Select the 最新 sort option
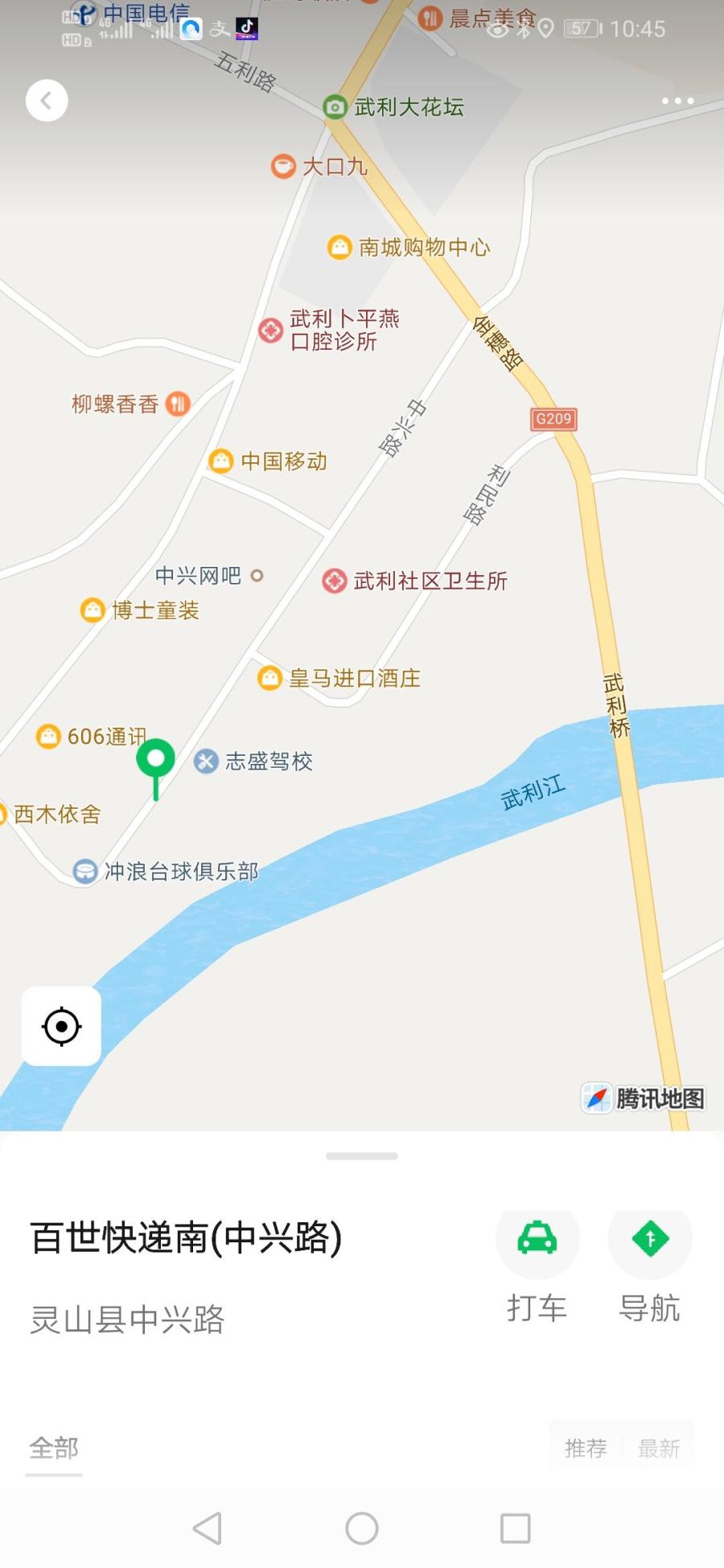The image size is (724, 1568). (659, 1448)
